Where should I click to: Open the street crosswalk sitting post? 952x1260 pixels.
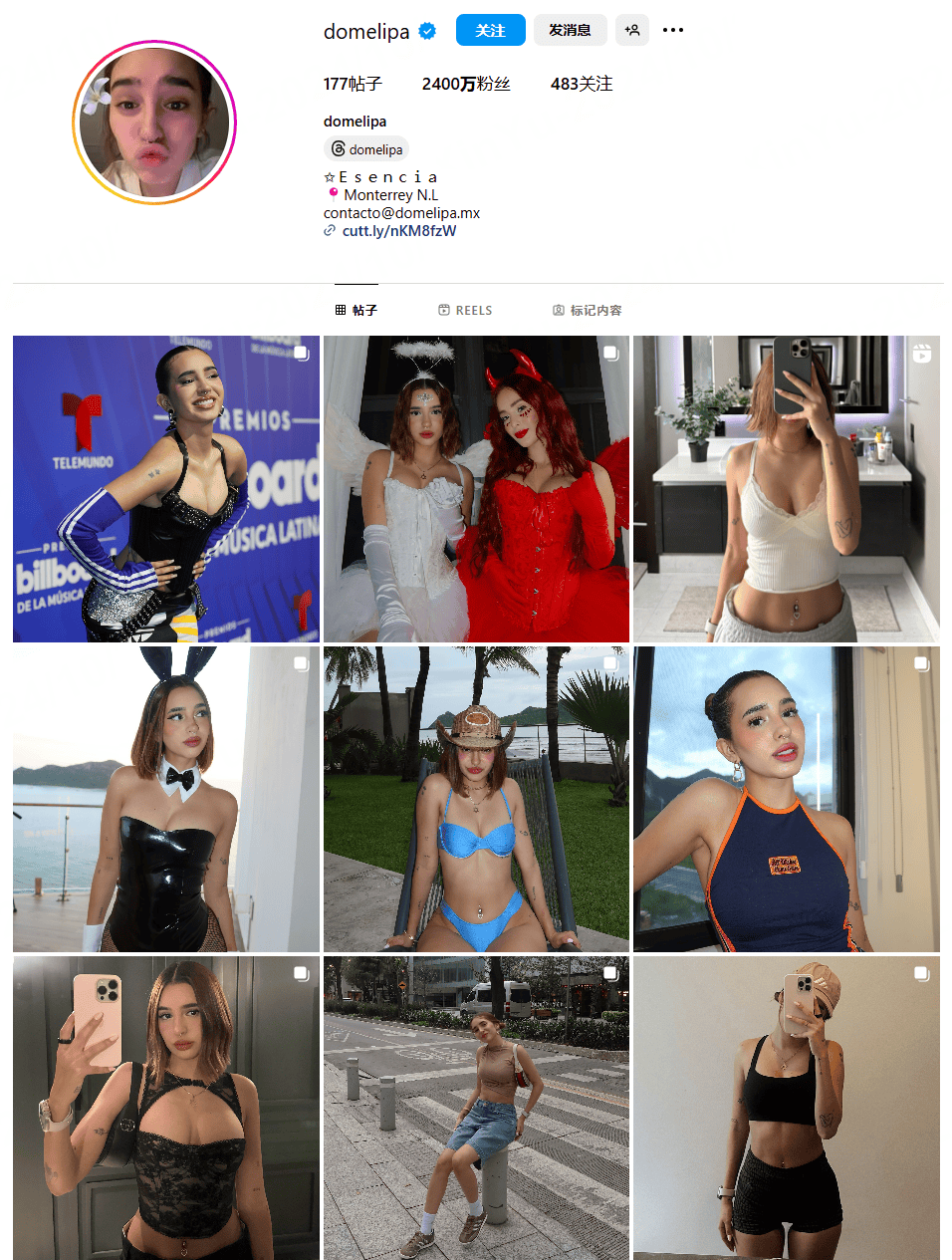476,1108
